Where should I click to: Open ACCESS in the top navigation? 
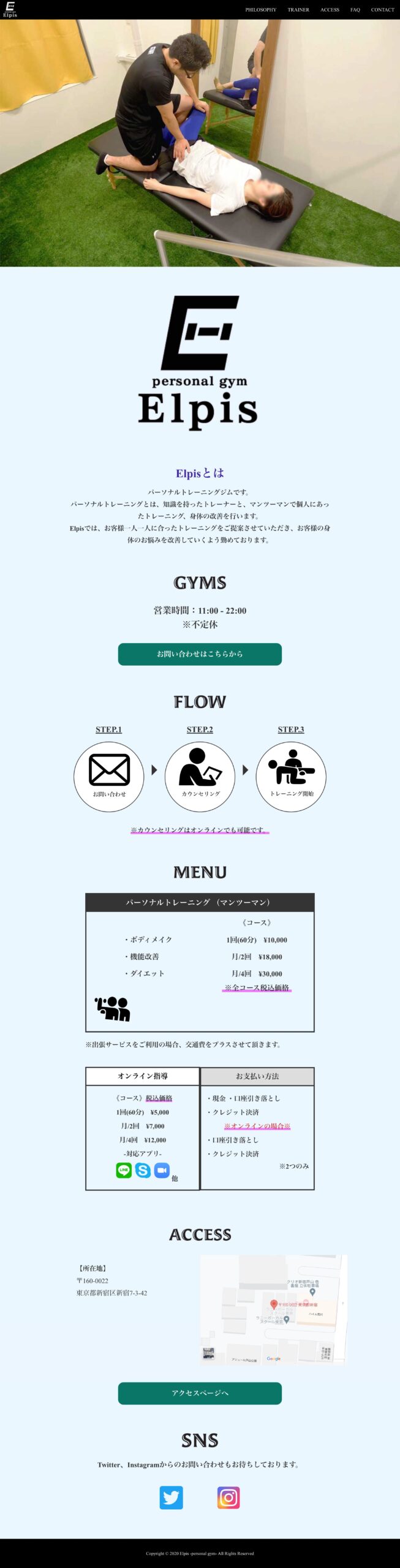[330, 10]
